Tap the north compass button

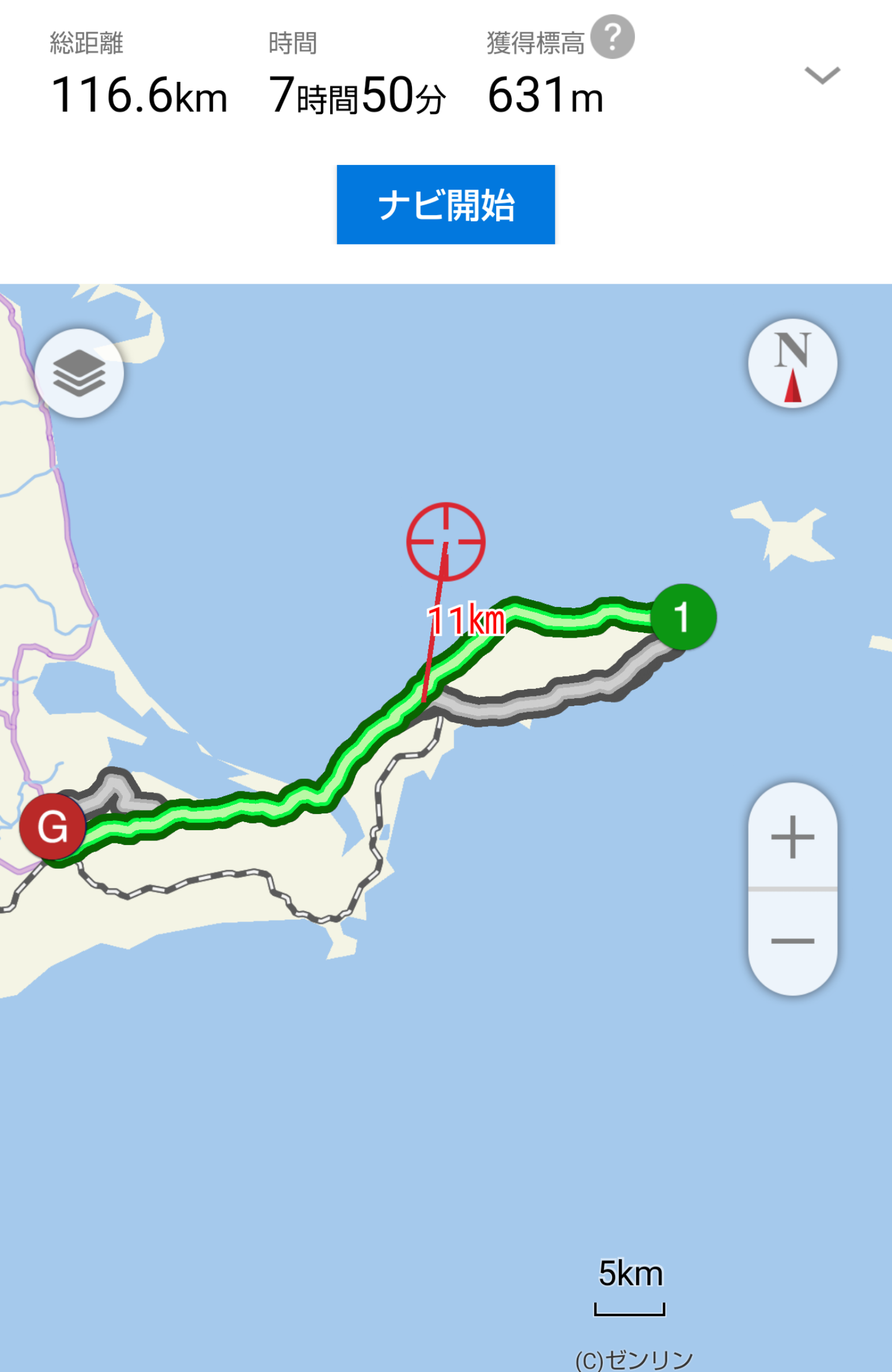792,364
